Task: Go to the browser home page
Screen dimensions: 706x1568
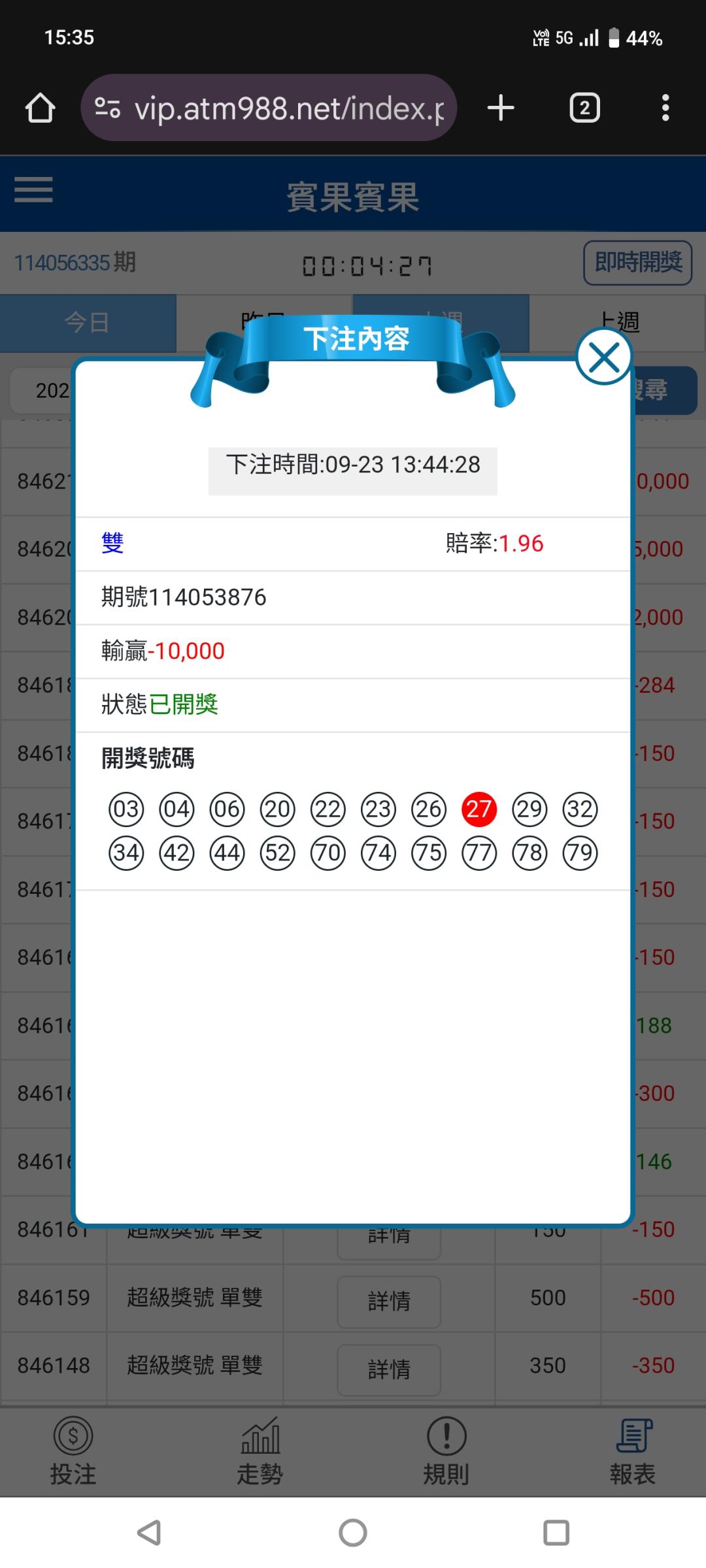Action: point(40,108)
